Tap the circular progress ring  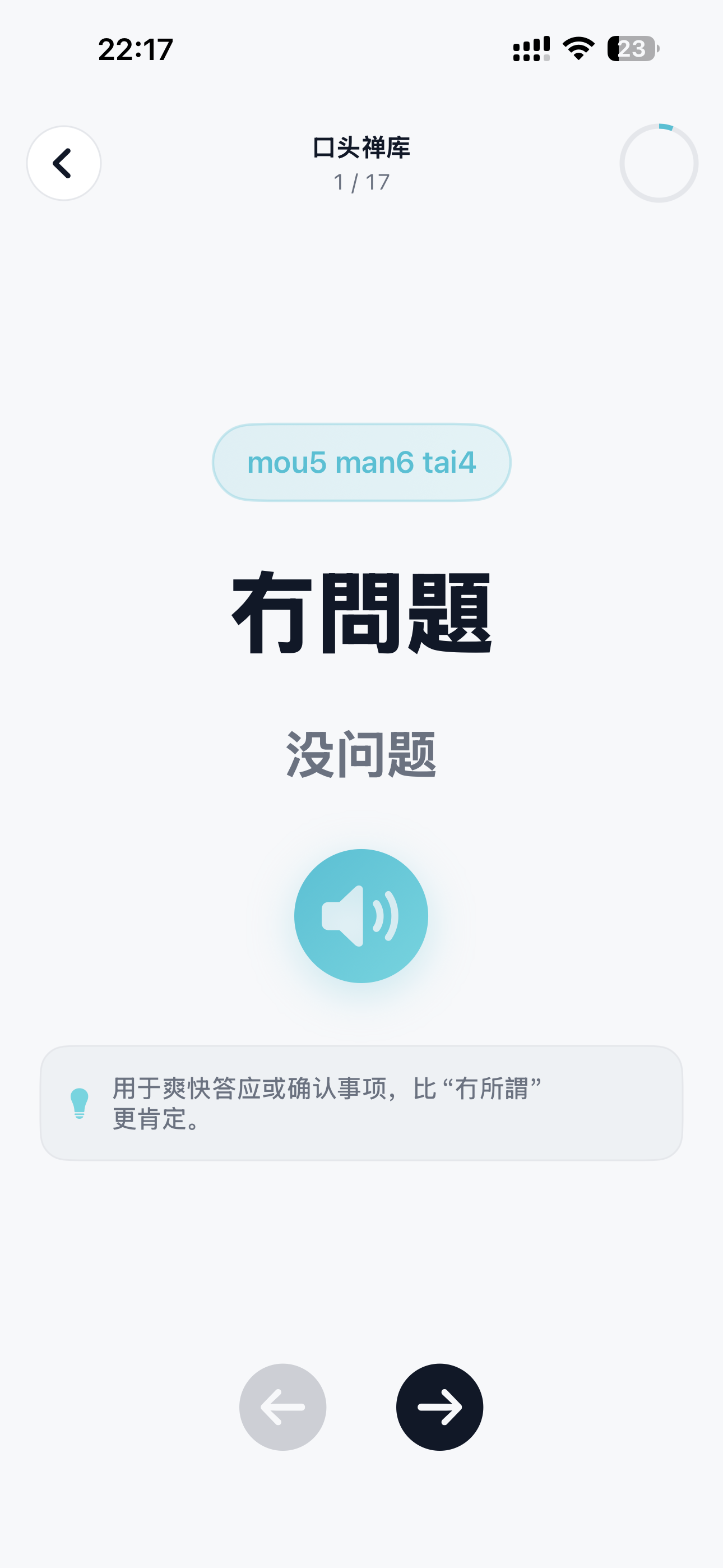click(x=659, y=164)
